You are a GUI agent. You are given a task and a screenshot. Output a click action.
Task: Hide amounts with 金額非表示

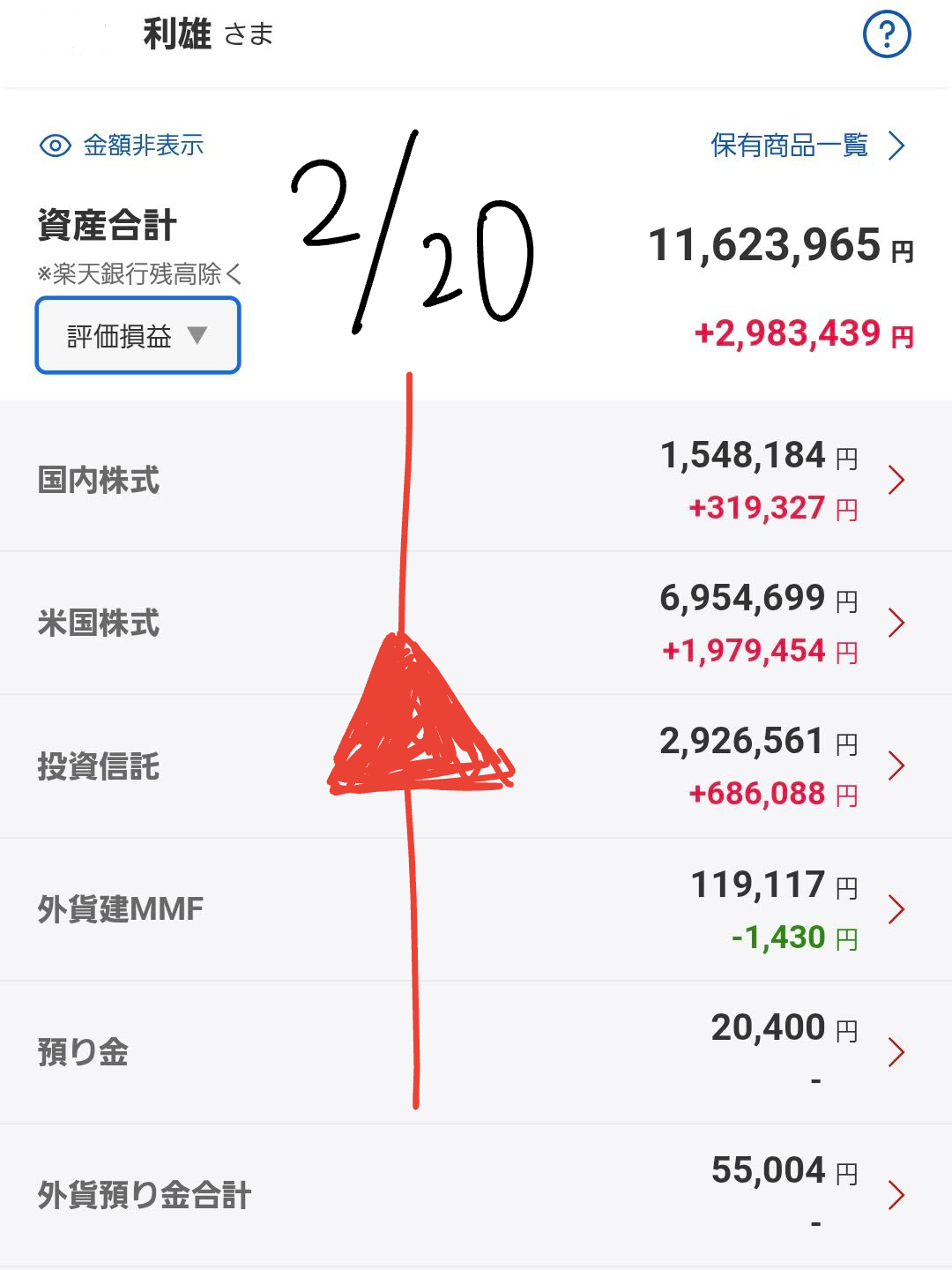pos(123,146)
